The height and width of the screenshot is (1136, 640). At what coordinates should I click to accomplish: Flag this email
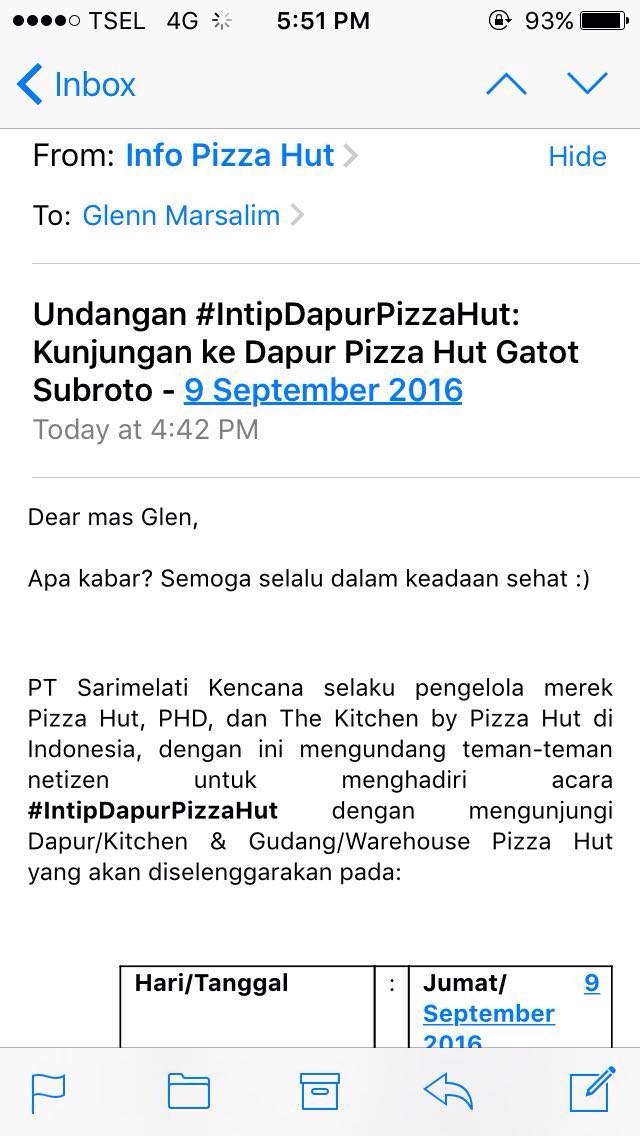click(49, 1091)
